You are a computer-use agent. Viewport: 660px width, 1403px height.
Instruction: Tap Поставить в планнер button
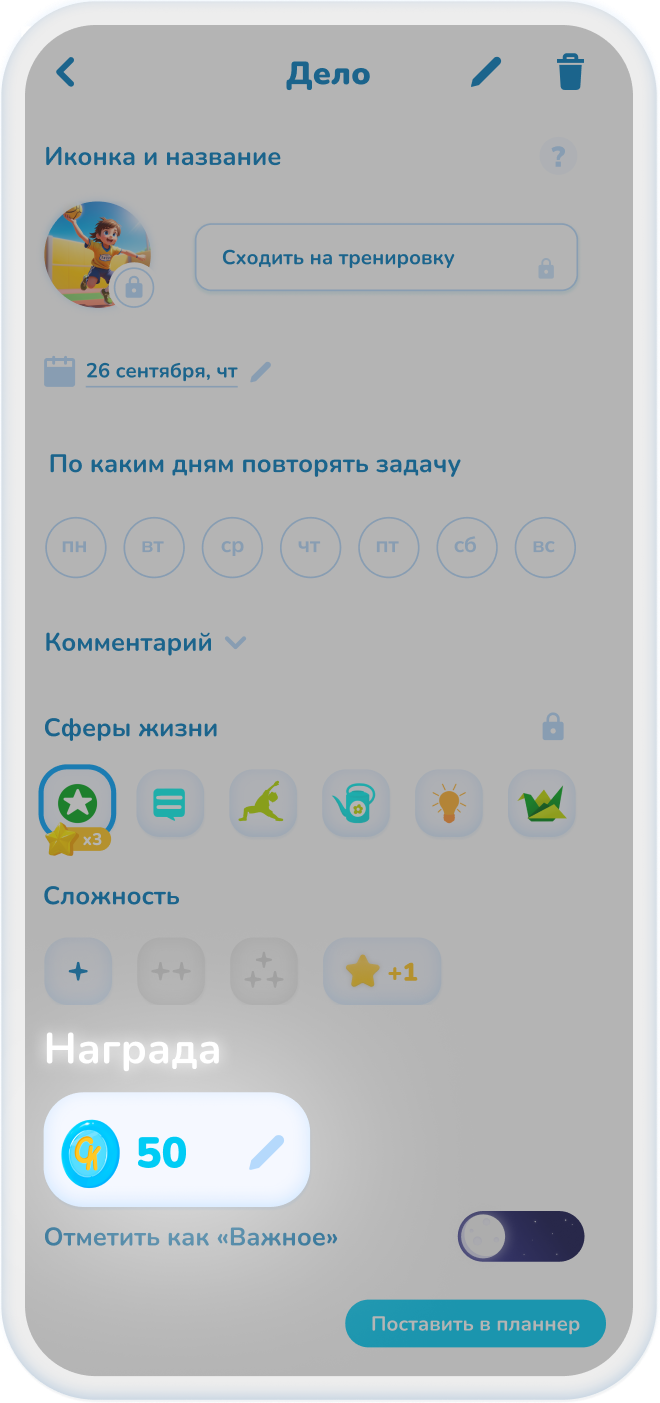[x=475, y=1324]
